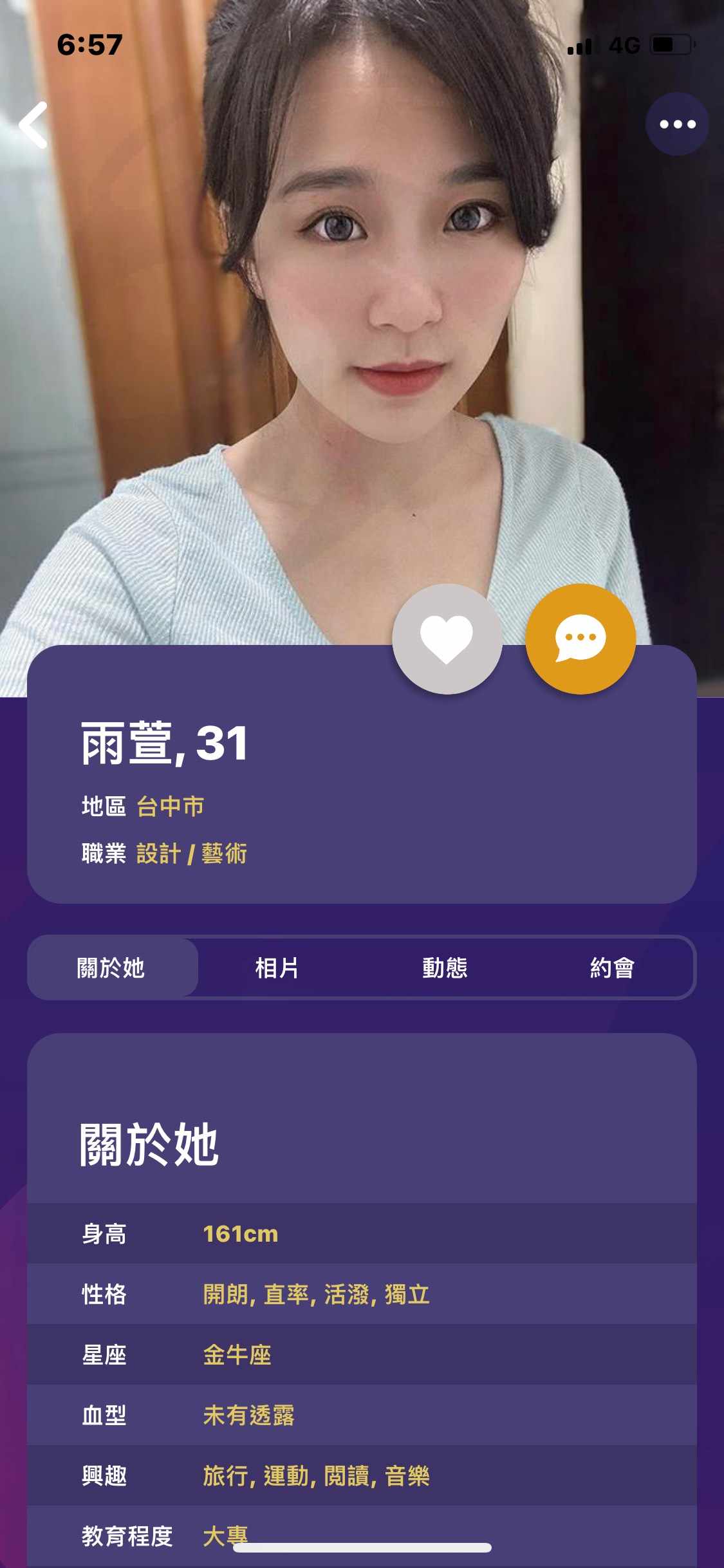This screenshot has height=1568, width=724.
Task: Open the 動態 tab
Action: [x=445, y=967]
